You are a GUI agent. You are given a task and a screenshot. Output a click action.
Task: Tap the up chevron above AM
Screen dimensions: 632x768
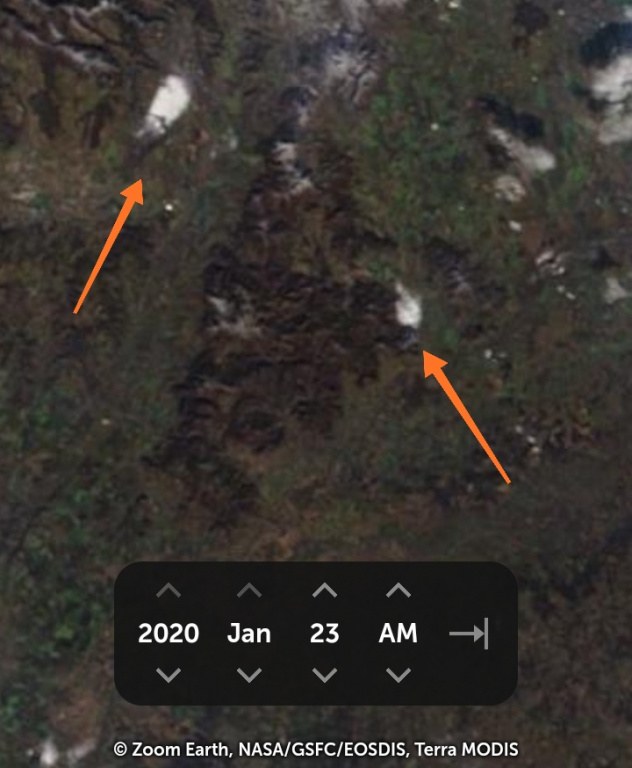(x=398, y=591)
